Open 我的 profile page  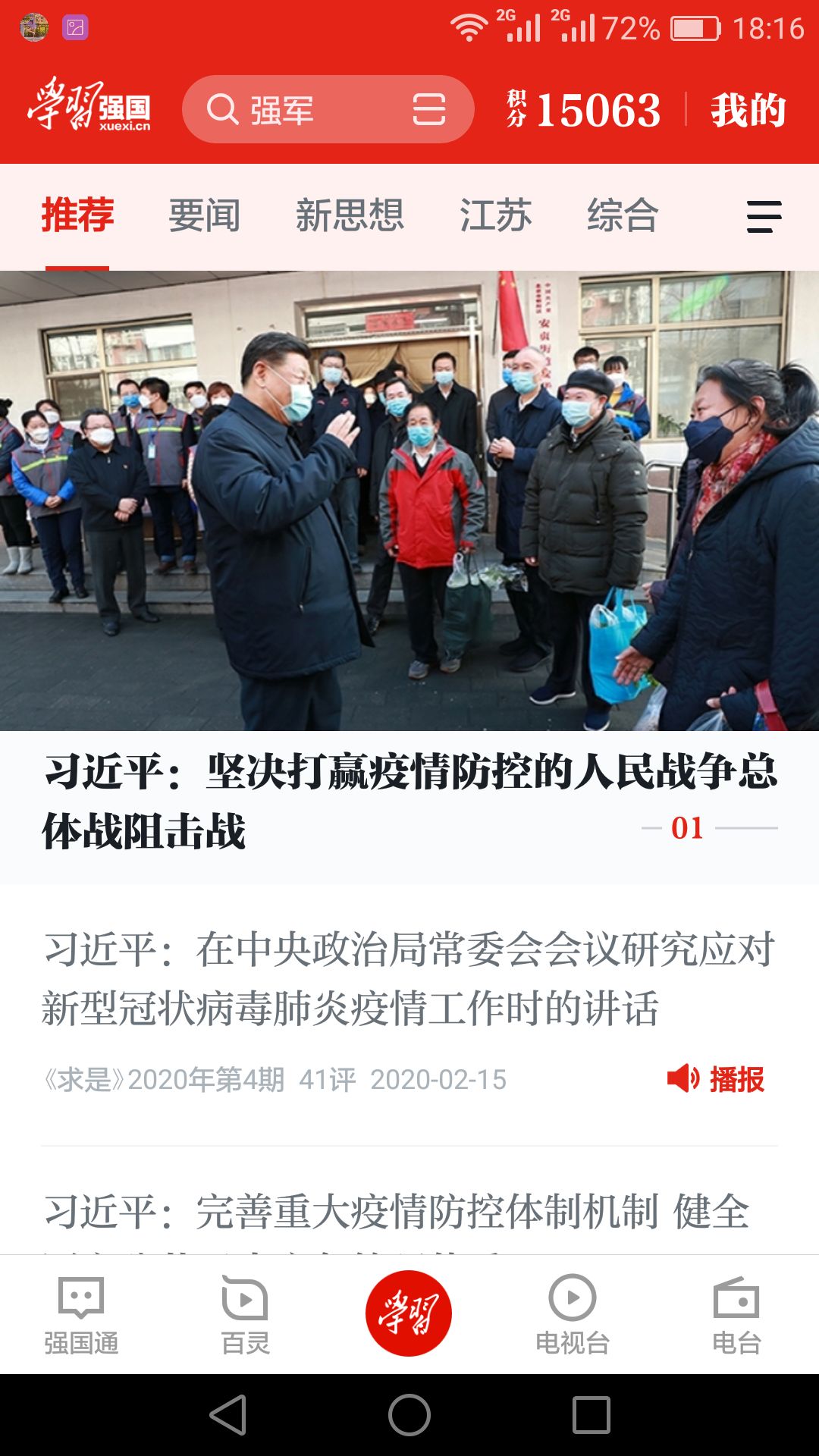point(747,110)
